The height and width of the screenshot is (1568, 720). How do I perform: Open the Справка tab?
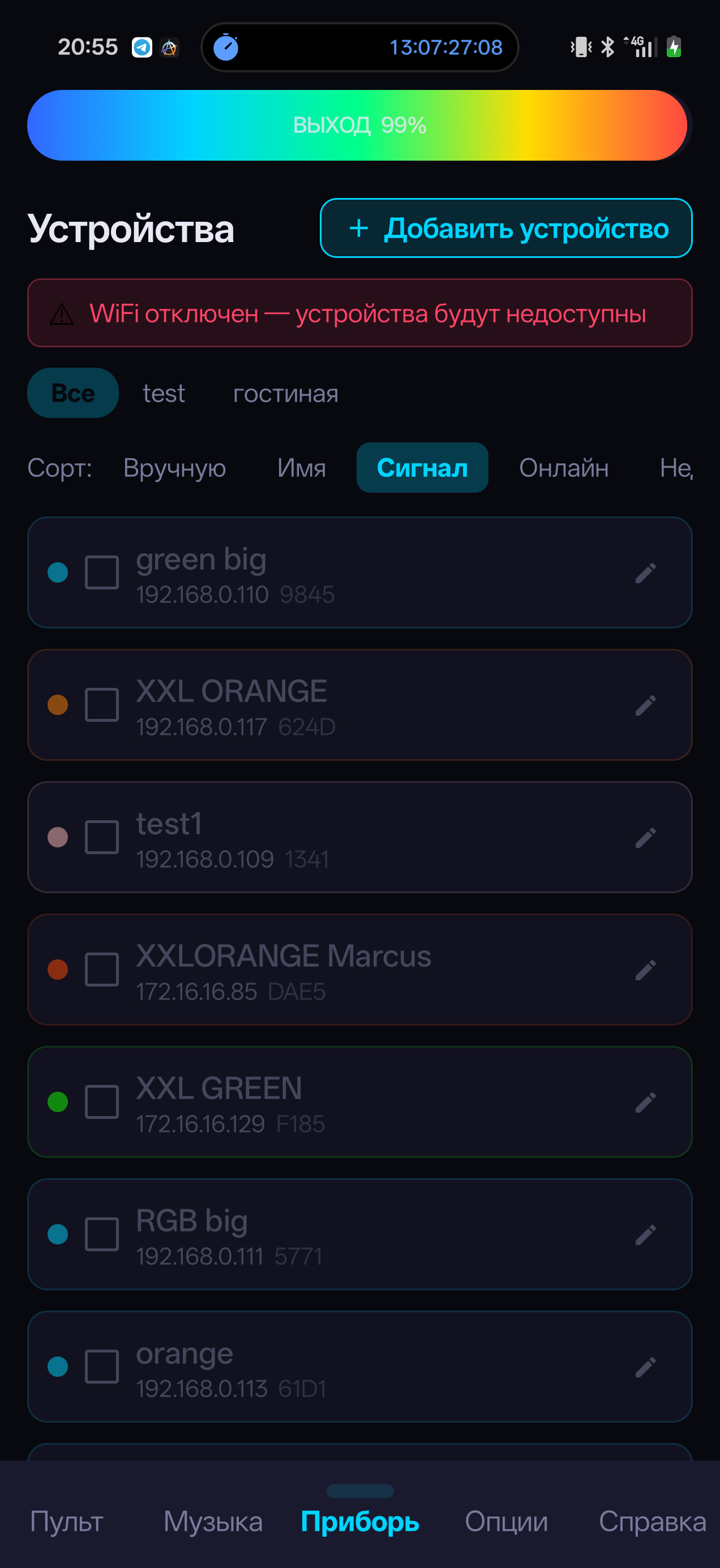(652, 1521)
